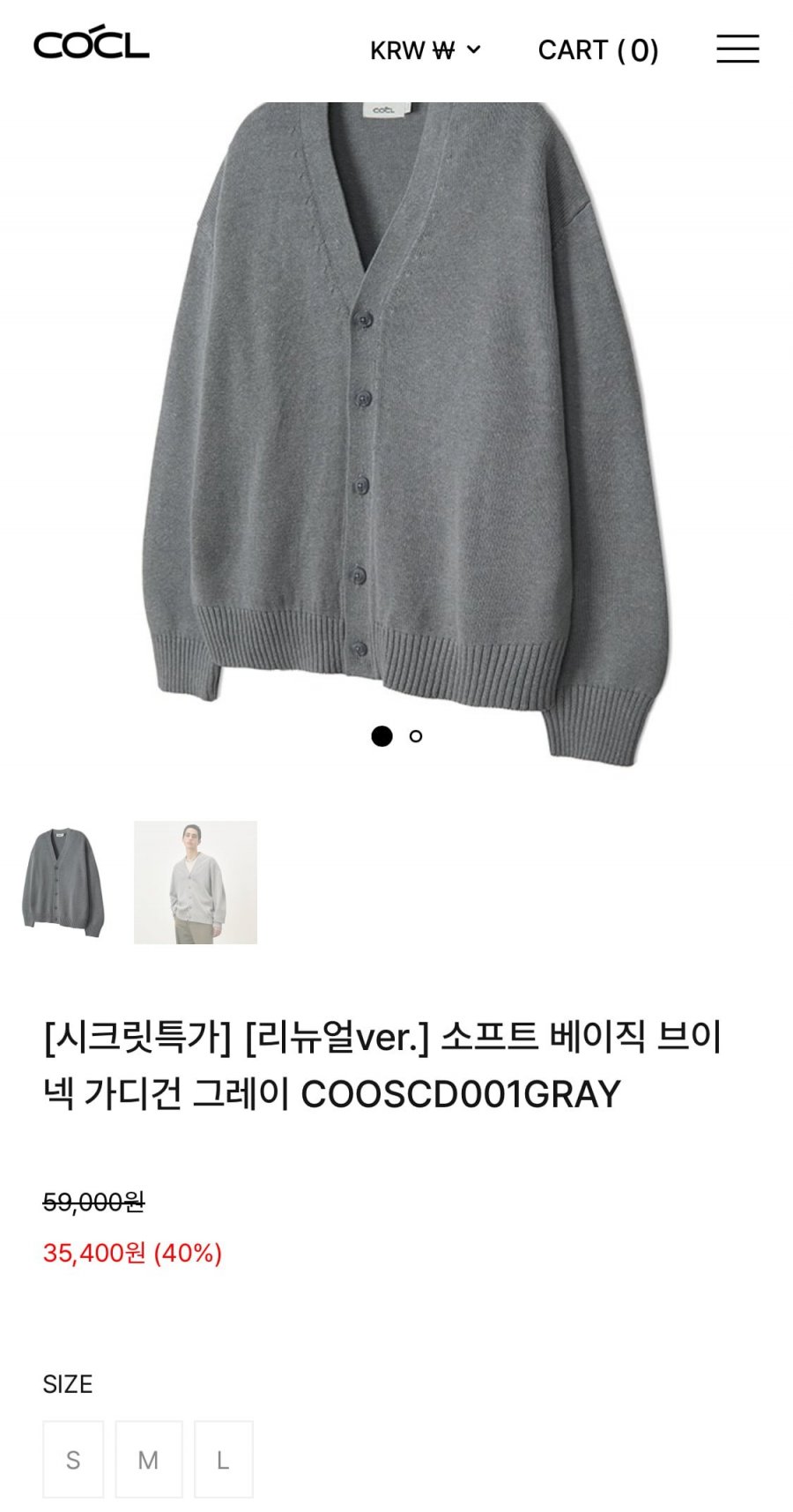This screenshot has height=1512, width=793.
Task: Choose size S
Action: (x=73, y=1460)
